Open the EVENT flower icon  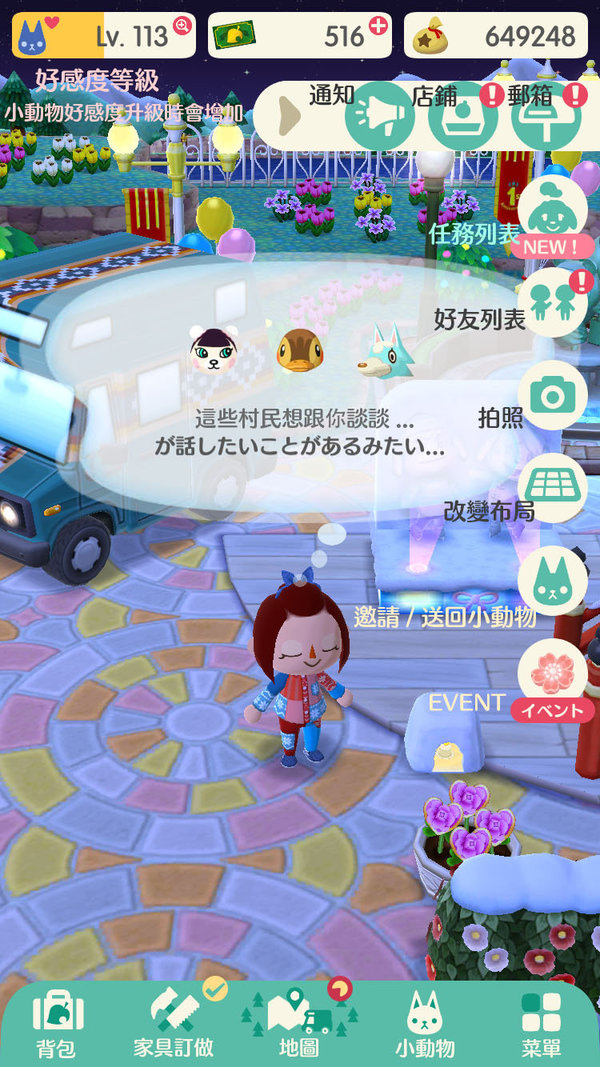(x=553, y=675)
